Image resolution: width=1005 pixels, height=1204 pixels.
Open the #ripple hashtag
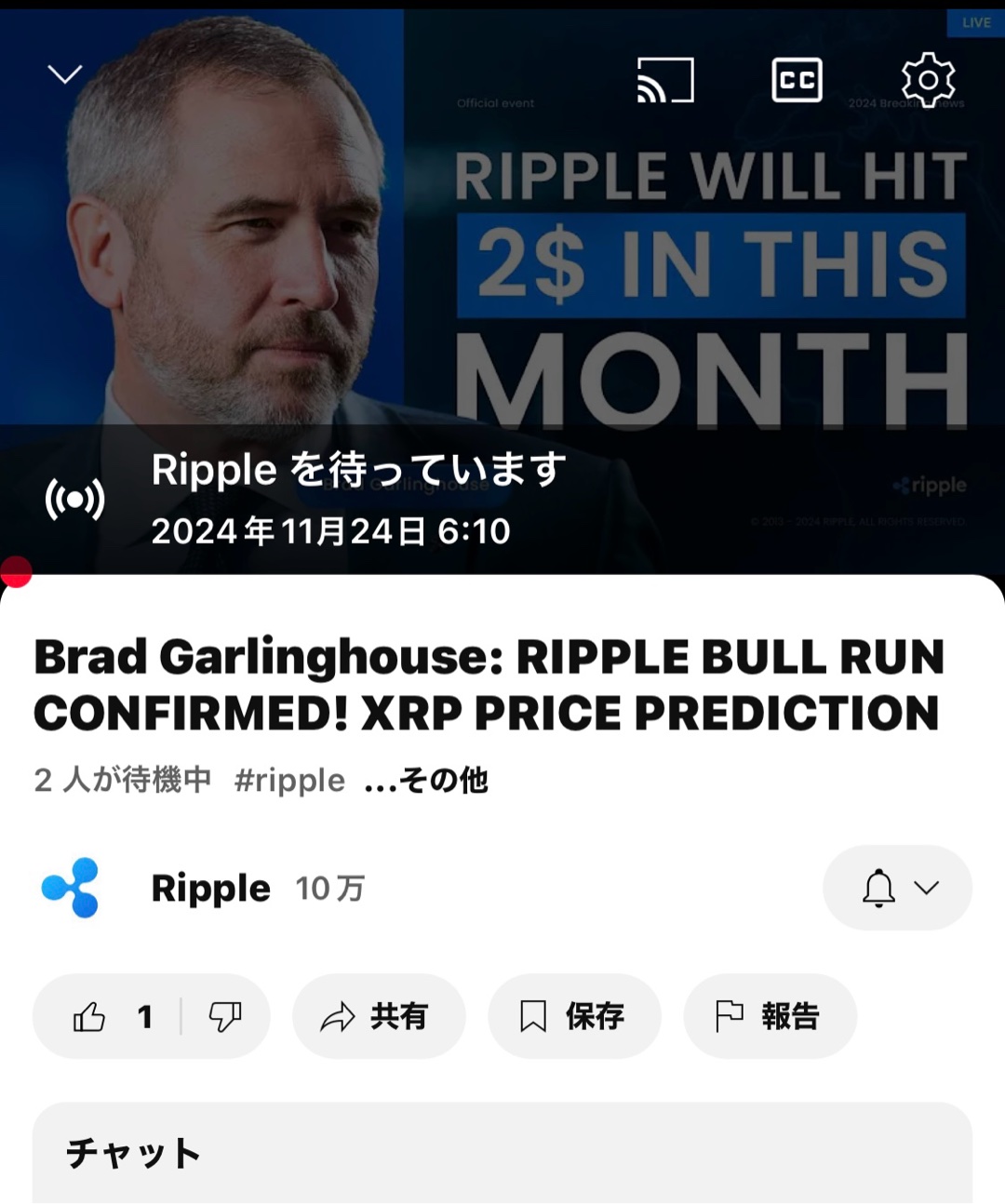(289, 780)
